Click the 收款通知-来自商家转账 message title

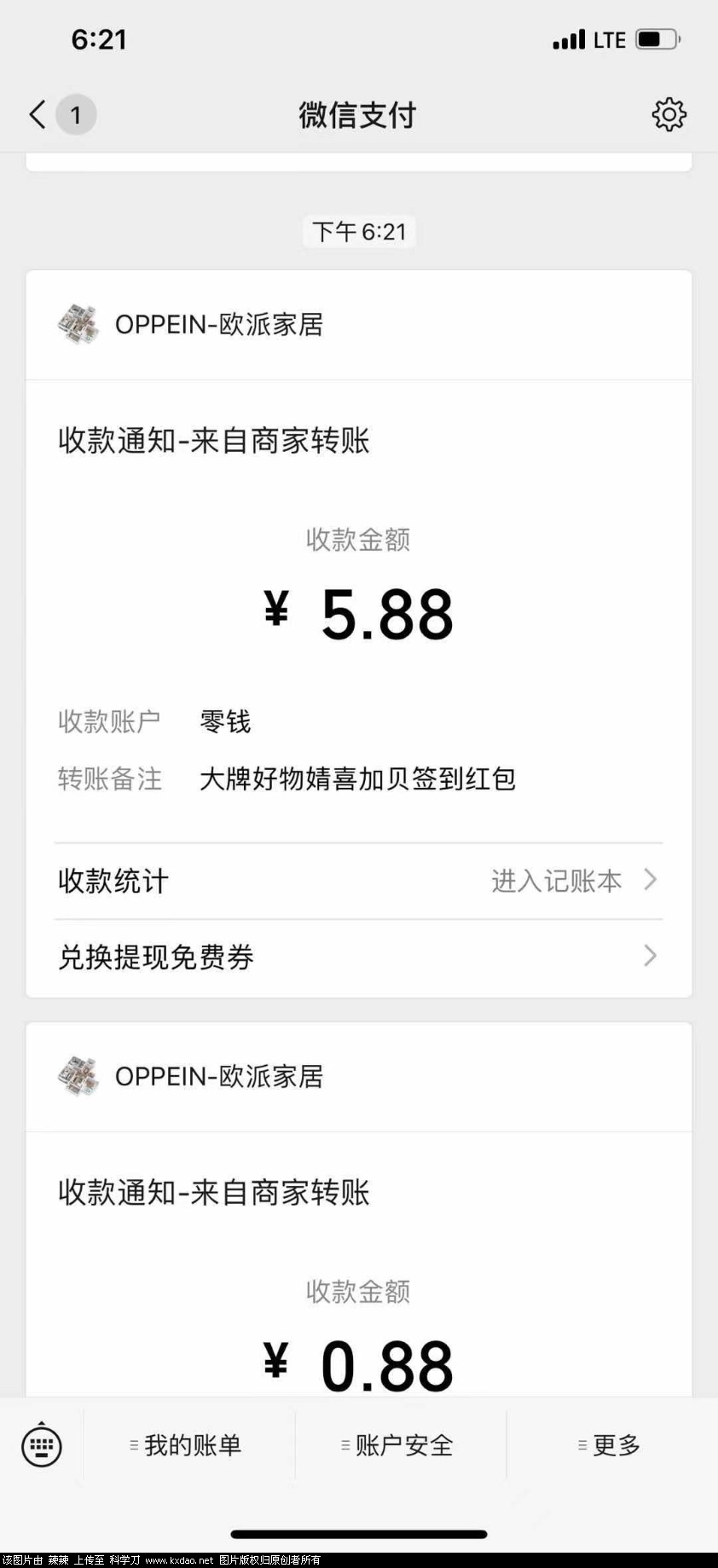(x=213, y=441)
